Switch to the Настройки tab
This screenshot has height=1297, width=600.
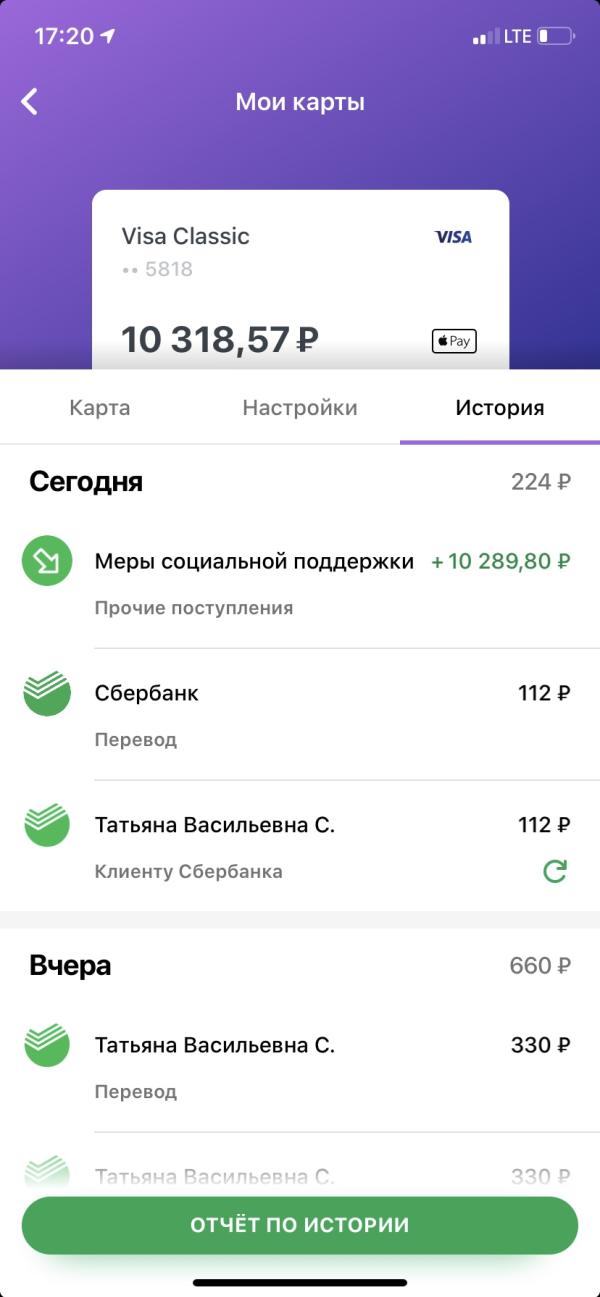300,408
